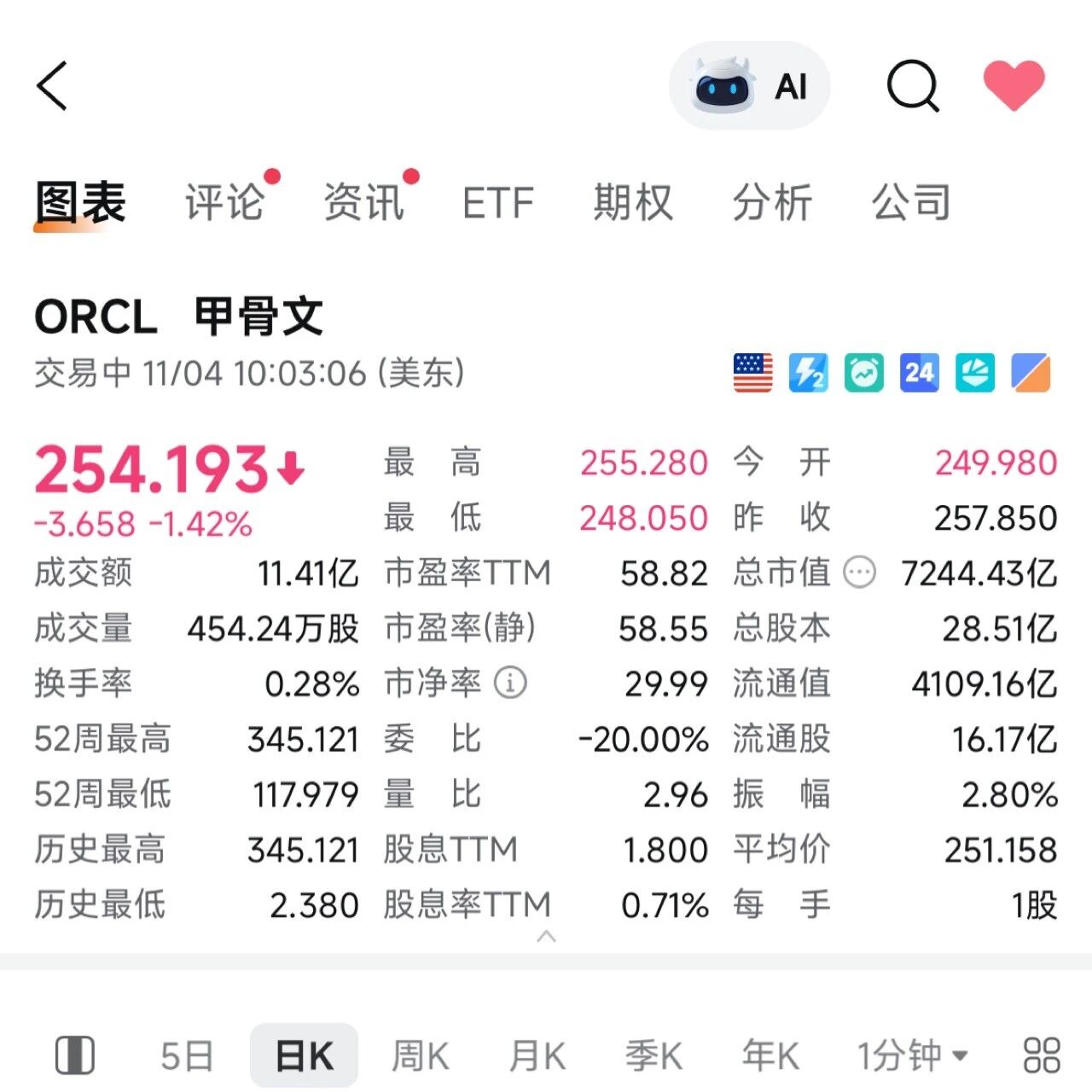Viewport: 1092px width, 1092px height.
Task: Select the 季K chart period
Action: (653, 1056)
